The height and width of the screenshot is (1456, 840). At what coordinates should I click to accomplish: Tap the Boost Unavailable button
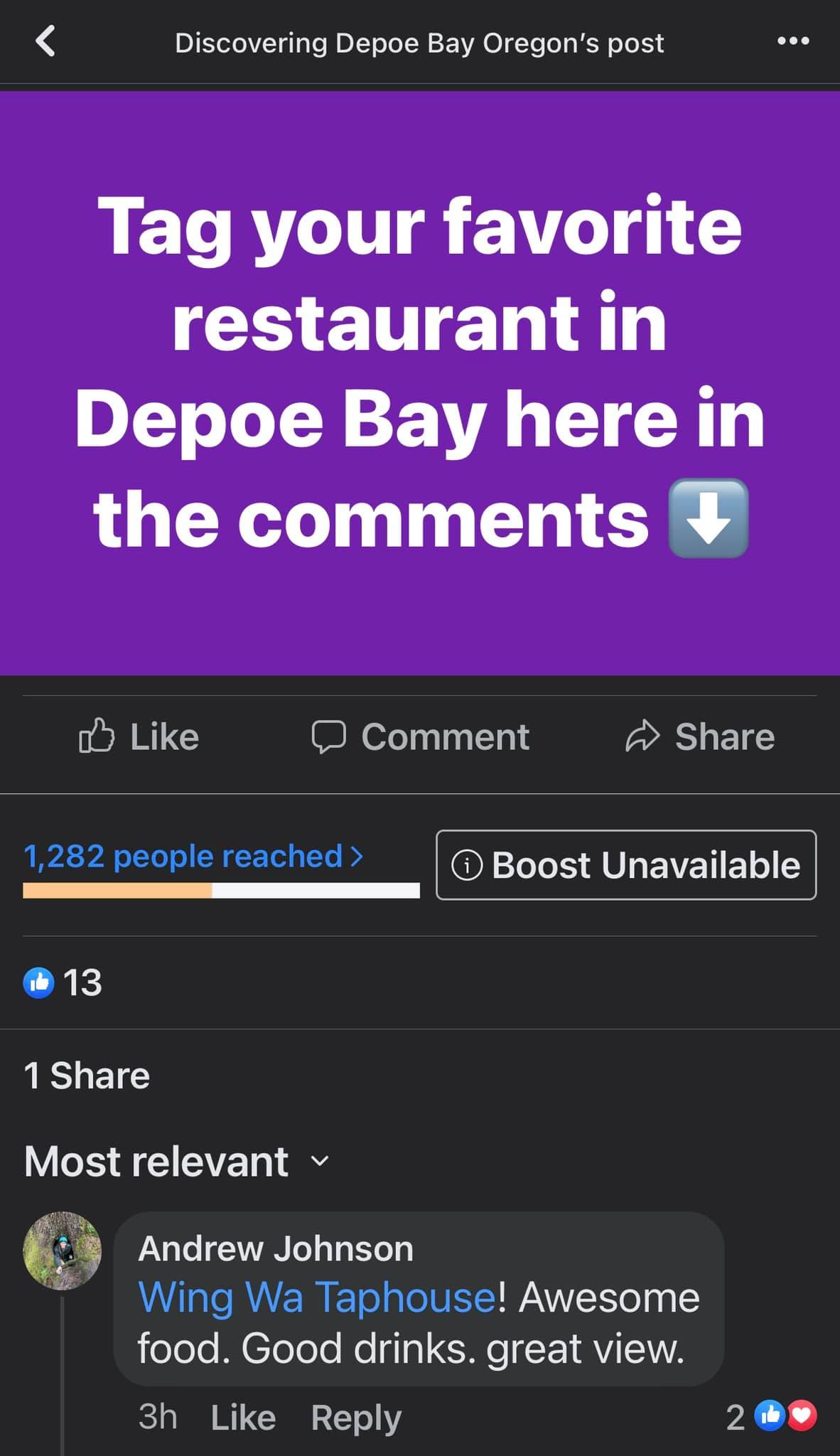626,865
